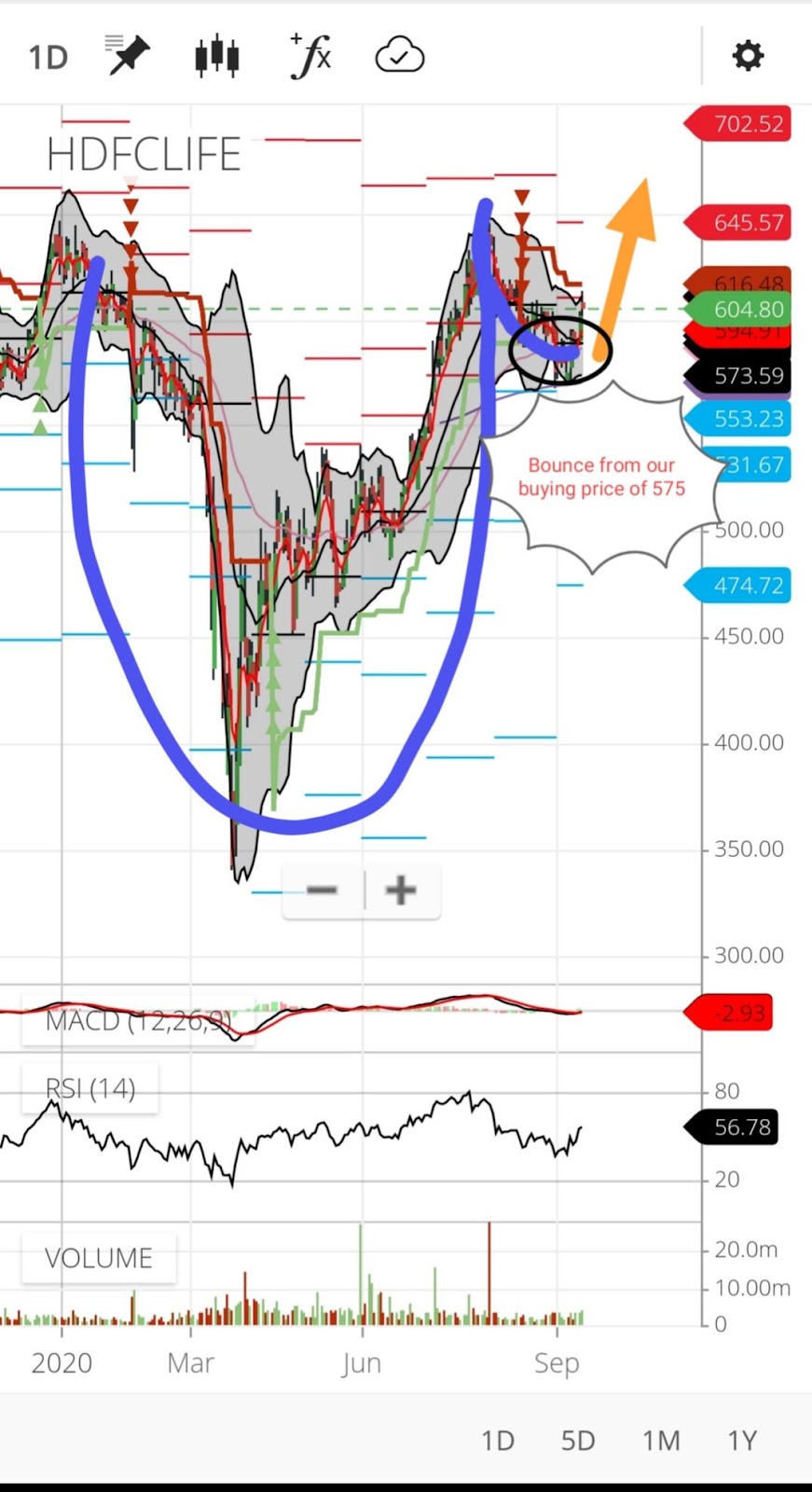The width and height of the screenshot is (812, 1492).
Task: Open the drawing tools pin icon
Action: [x=128, y=56]
